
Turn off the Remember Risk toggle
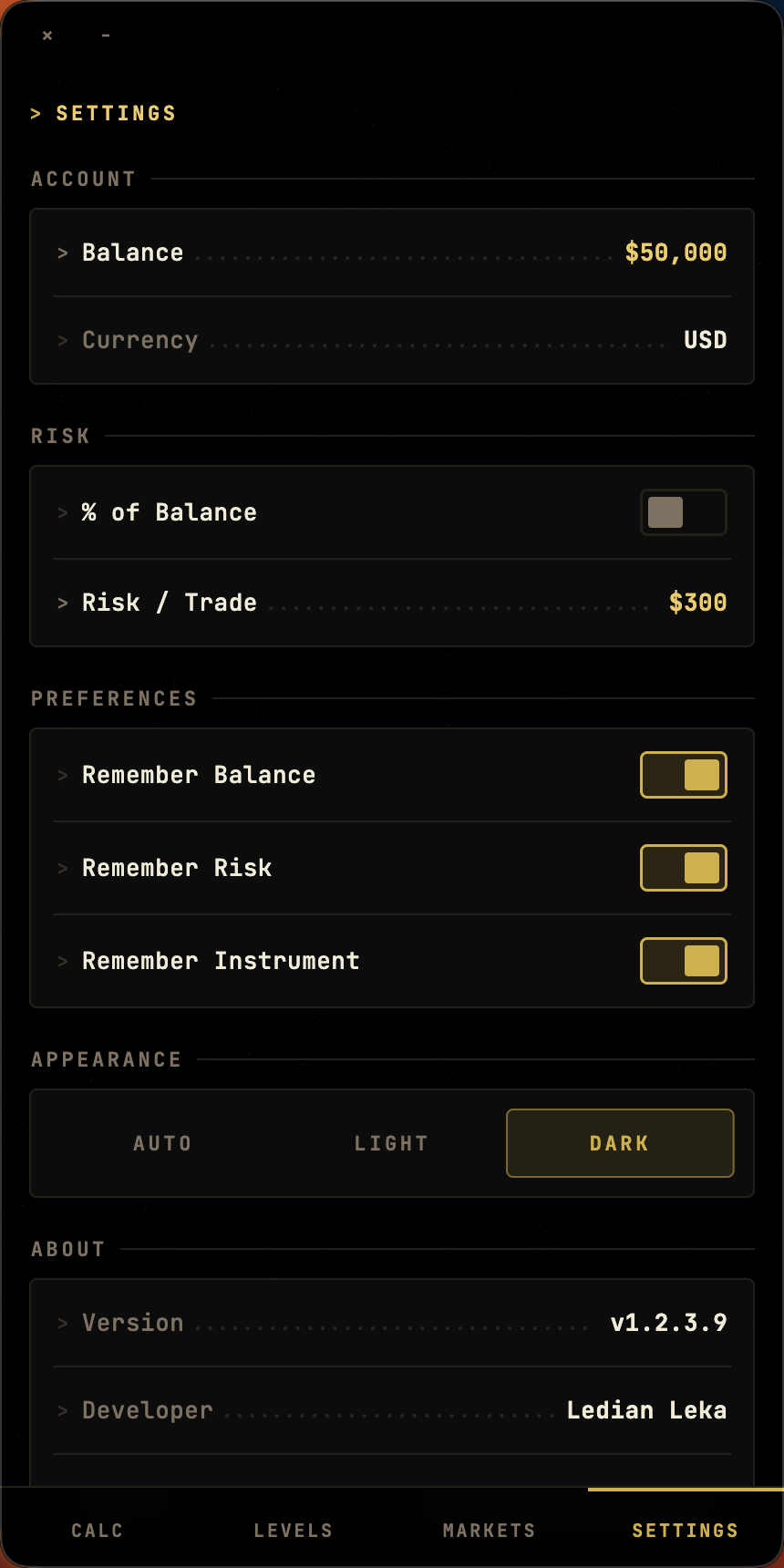click(684, 868)
